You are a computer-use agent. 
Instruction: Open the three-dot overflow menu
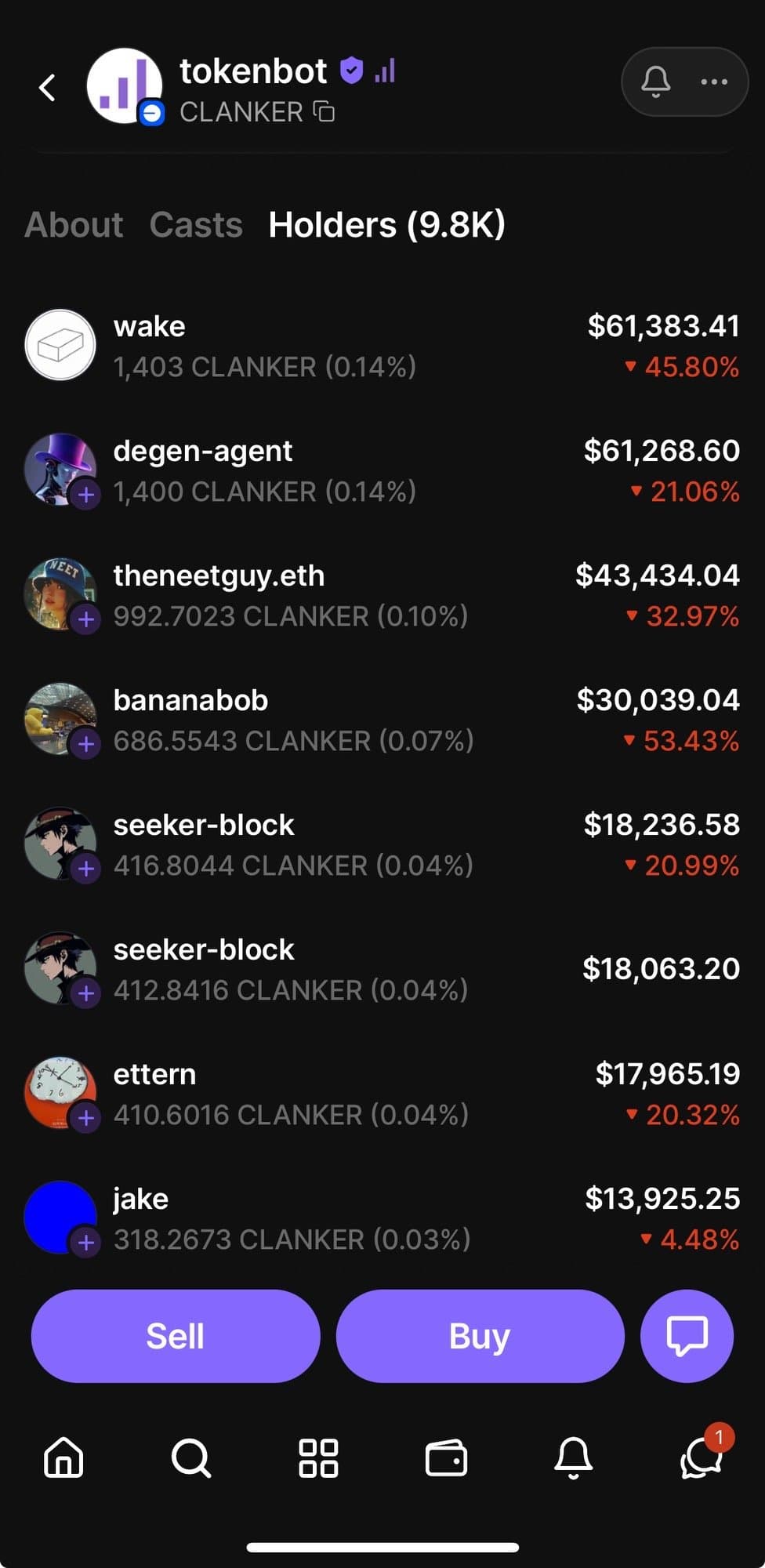[x=713, y=82]
